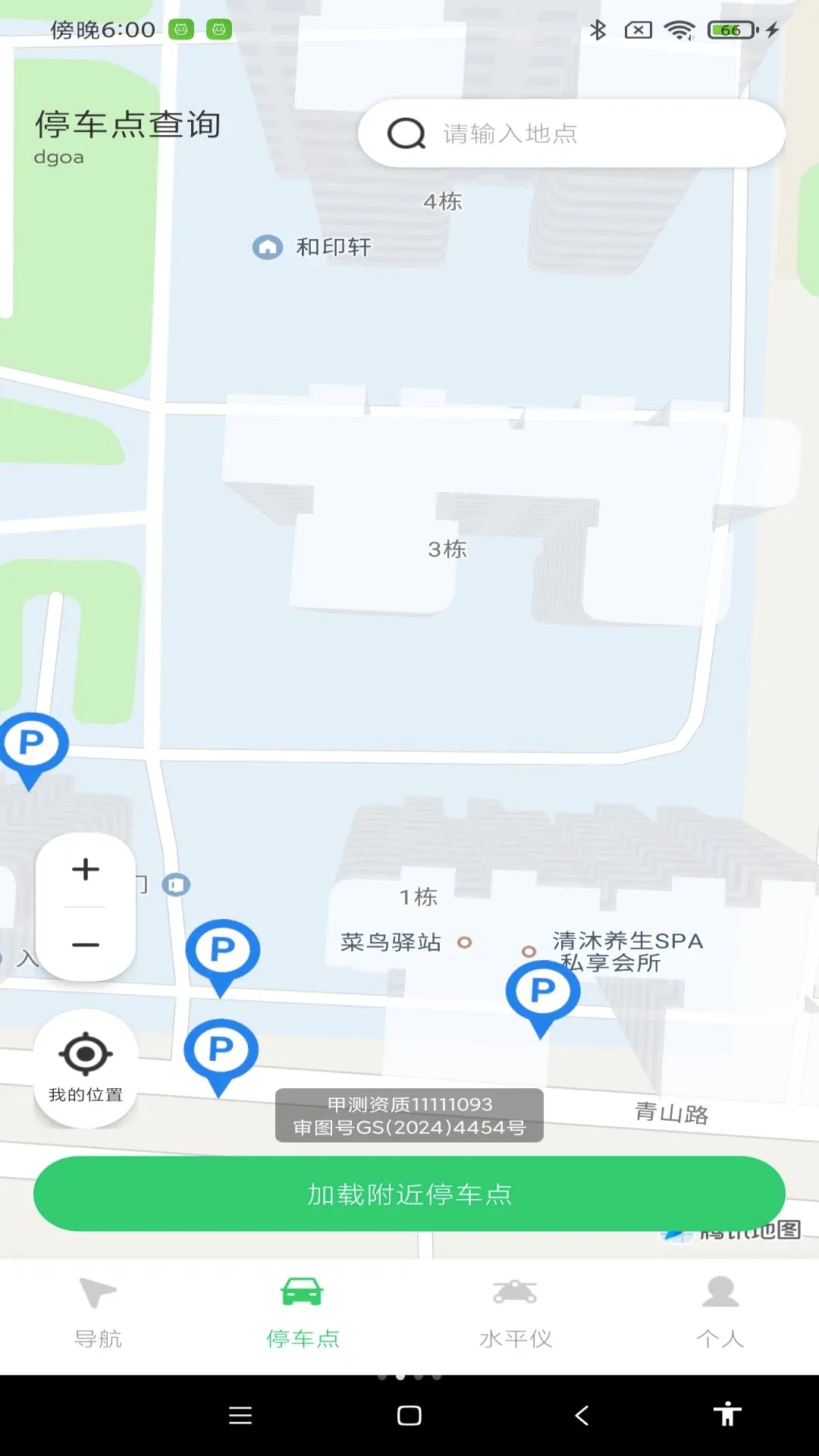Screen dimensions: 819x1456
Task: Center map on 我的位置
Action: pyautogui.click(x=86, y=1068)
